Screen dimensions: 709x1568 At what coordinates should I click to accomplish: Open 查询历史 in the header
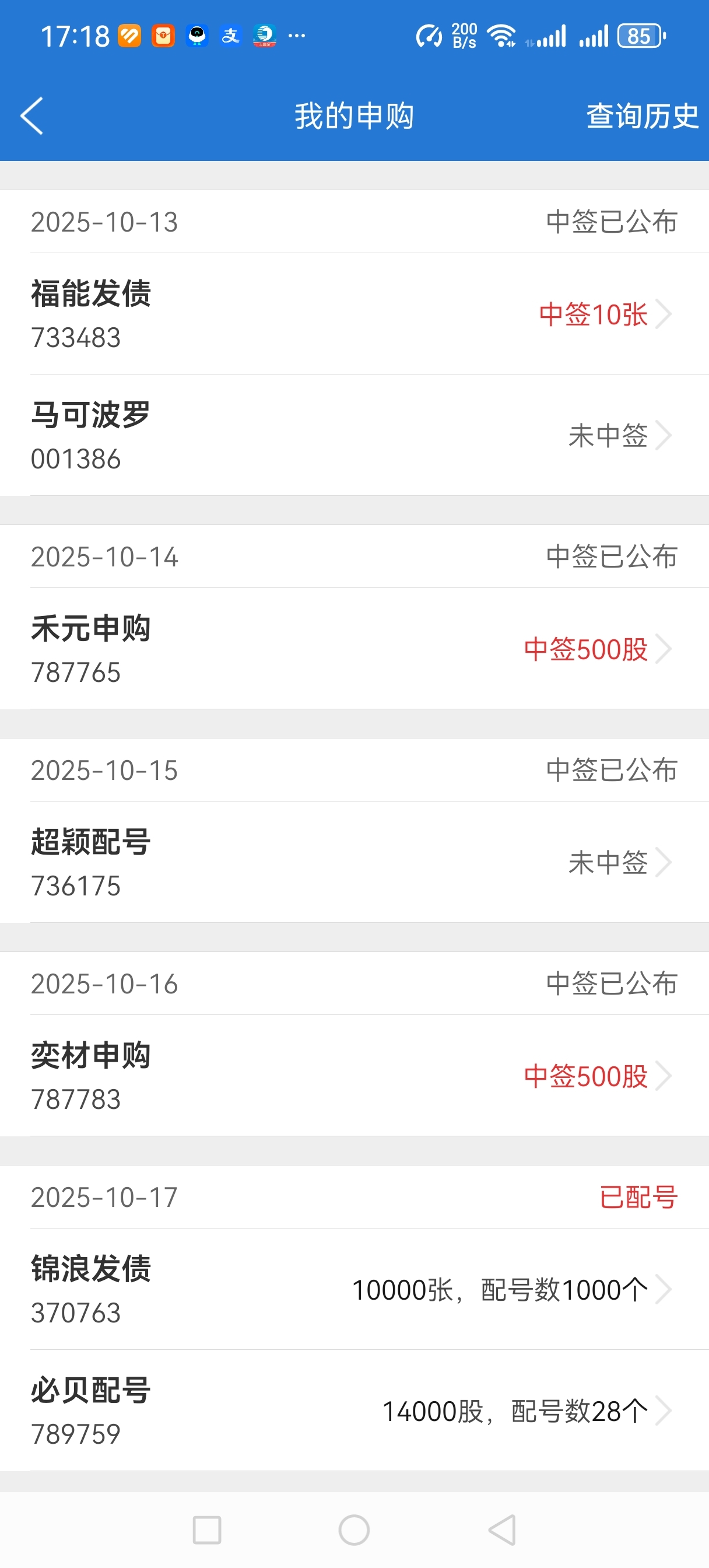tap(641, 116)
